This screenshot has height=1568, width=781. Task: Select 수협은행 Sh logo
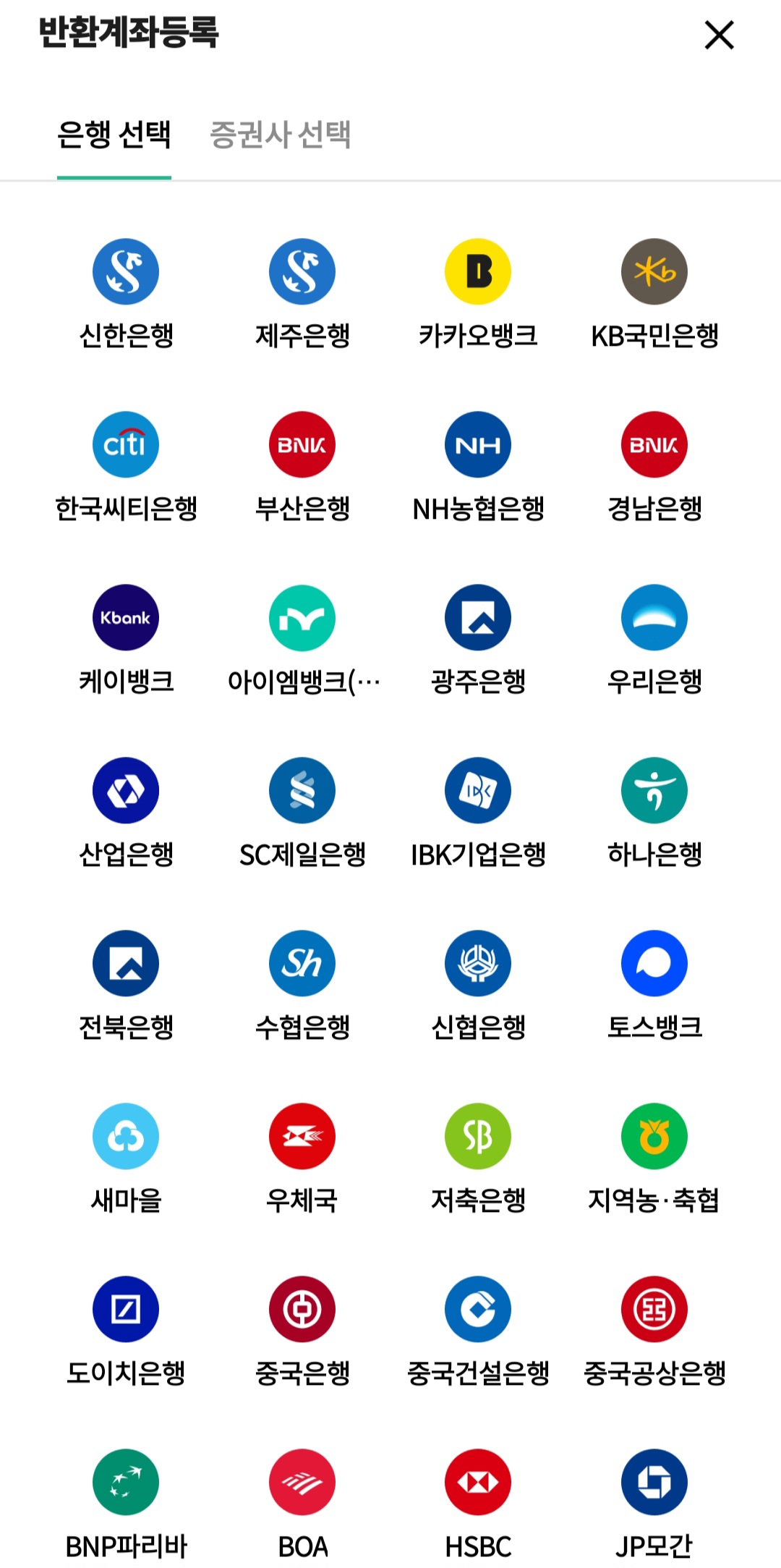tap(302, 963)
